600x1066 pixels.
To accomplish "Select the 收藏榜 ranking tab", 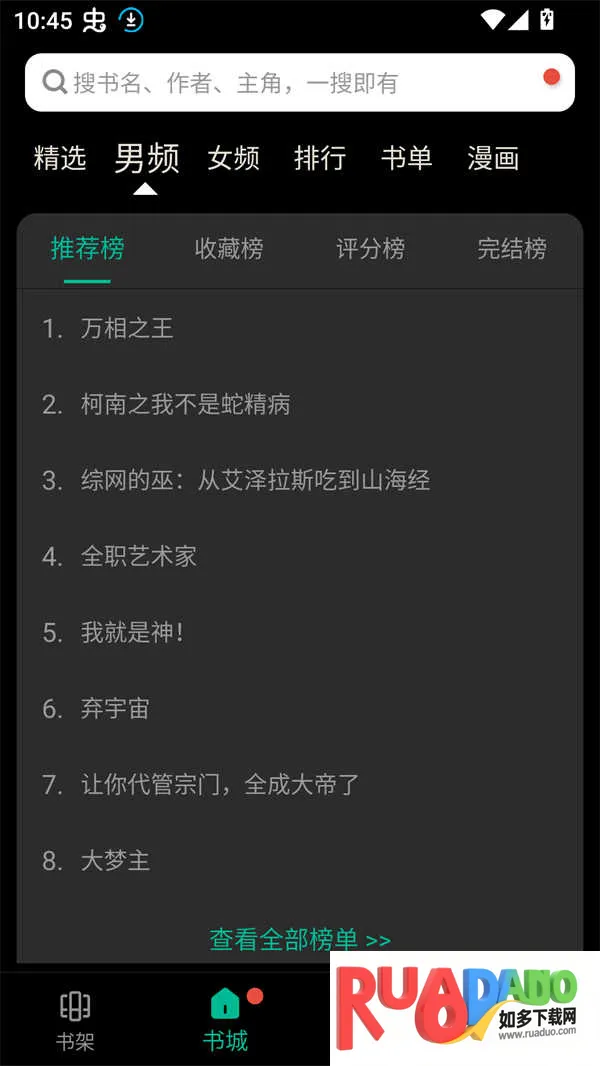I will coord(229,248).
